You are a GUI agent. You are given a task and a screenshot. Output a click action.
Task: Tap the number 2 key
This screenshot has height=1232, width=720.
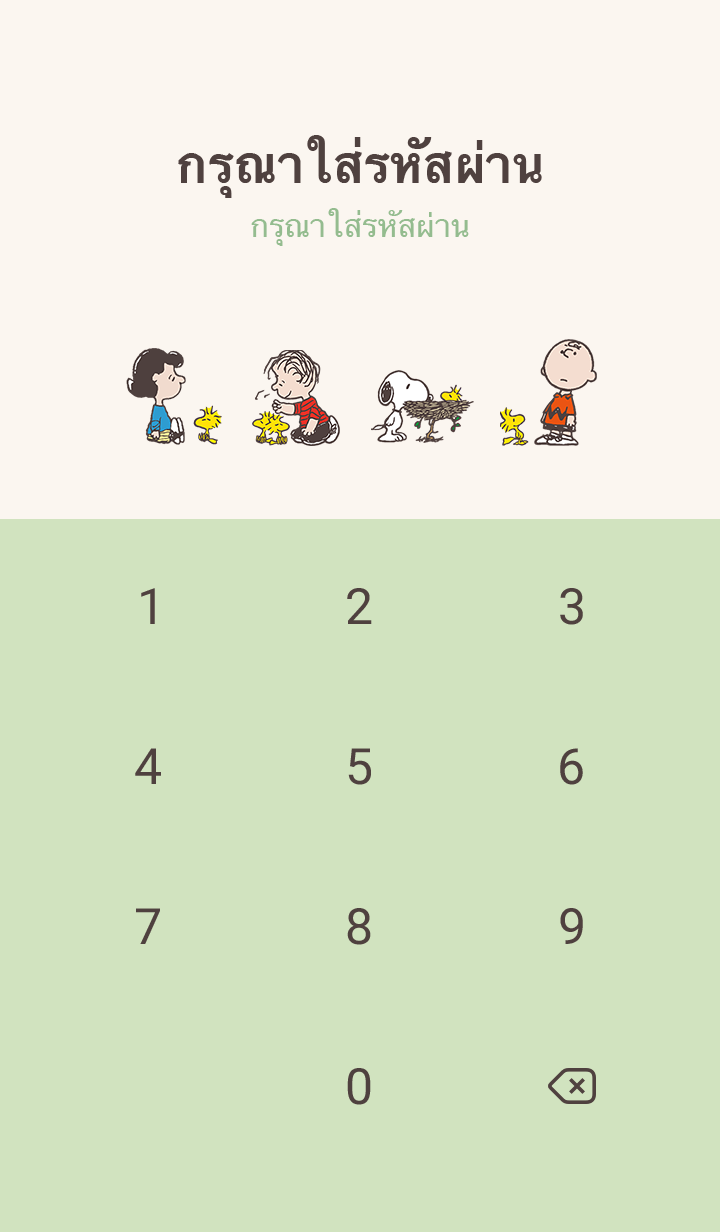pyautogui.click(x=359, y=607)
